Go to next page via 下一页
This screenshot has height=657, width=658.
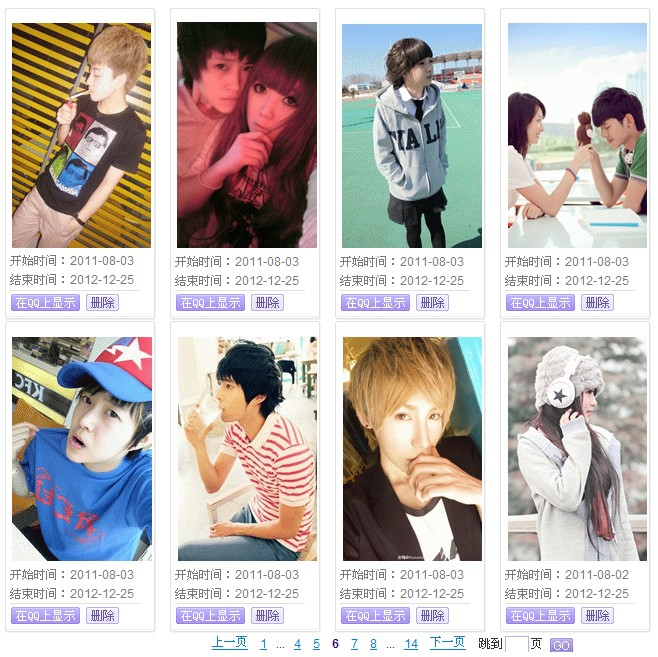[x=447, y=643]
